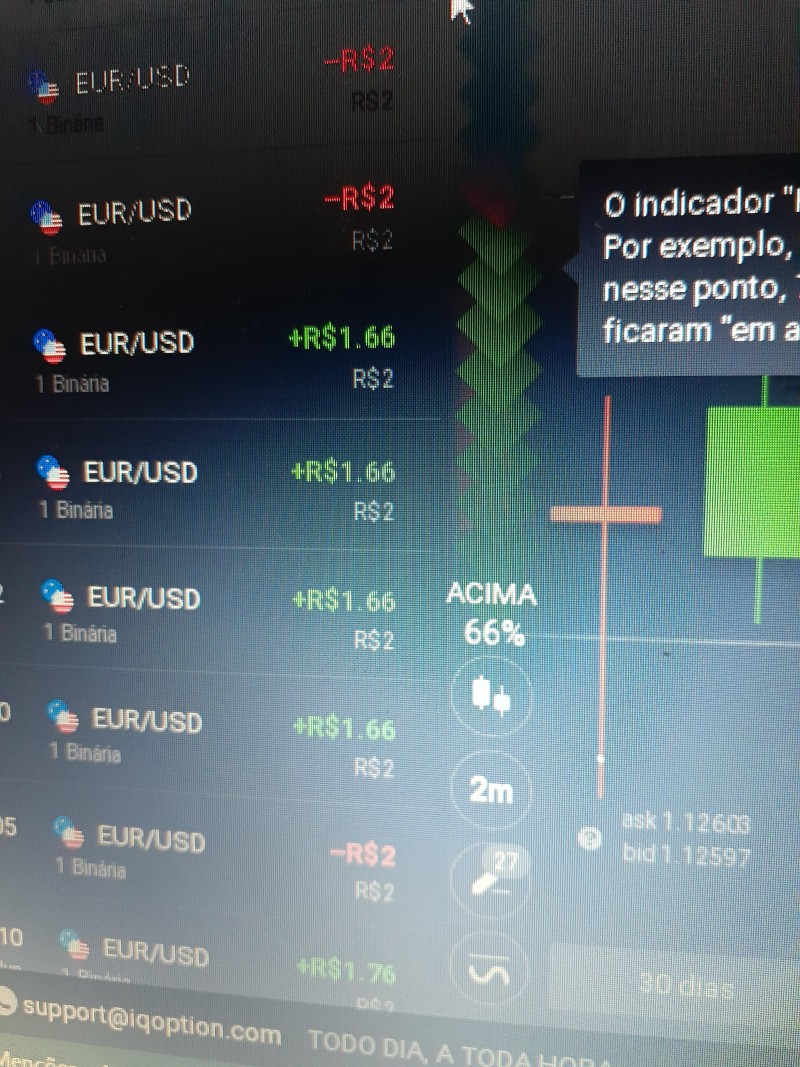Select the 30 dias chart range

(686, 987)
